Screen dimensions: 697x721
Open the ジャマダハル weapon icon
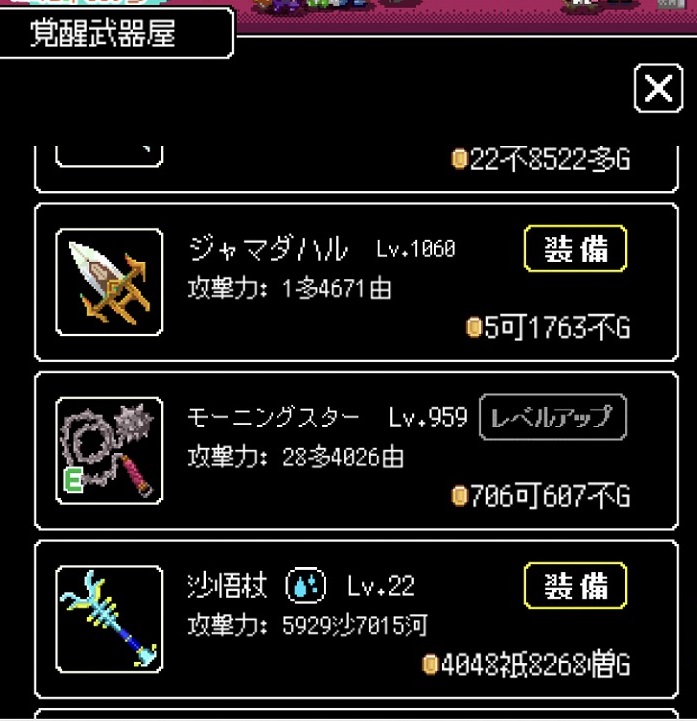point(109,281)
